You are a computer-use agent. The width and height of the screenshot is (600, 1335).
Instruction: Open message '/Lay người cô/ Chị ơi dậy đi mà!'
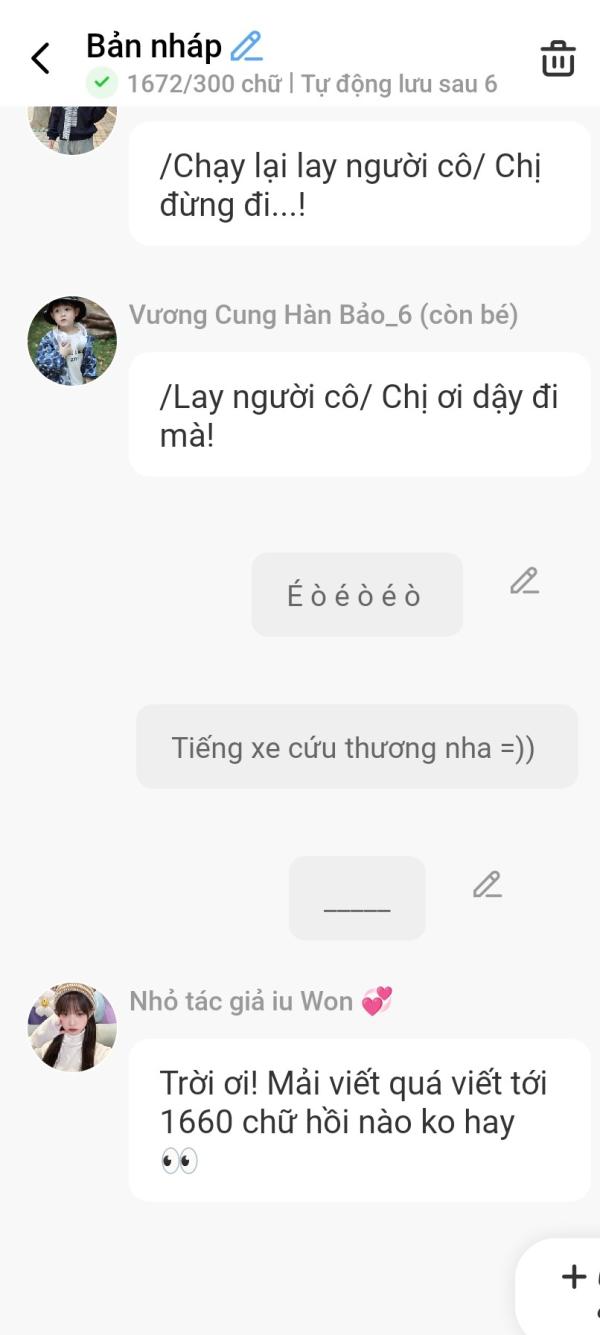[x=359, y=415]
